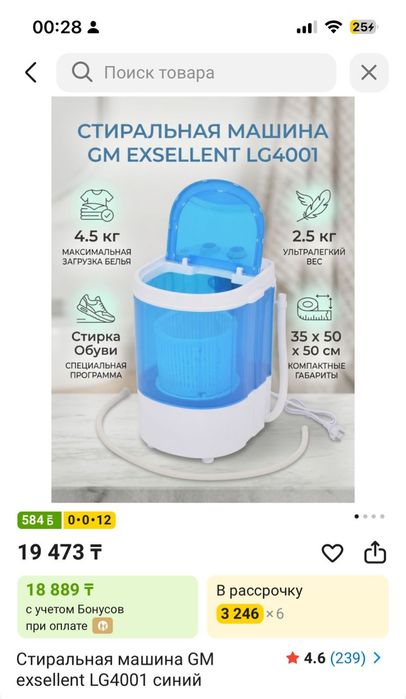This screenshot has height=699, width=406.
Task: Share this product listing
Action: pos(375,553)
